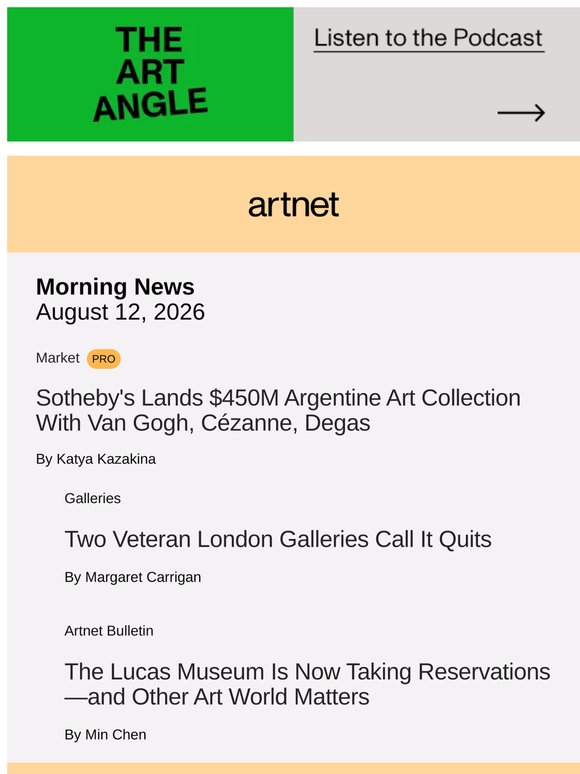This screenshot has width=580, height=774.
Task: Open the Listen to the Podcast link
Action: tap(428, 39)
